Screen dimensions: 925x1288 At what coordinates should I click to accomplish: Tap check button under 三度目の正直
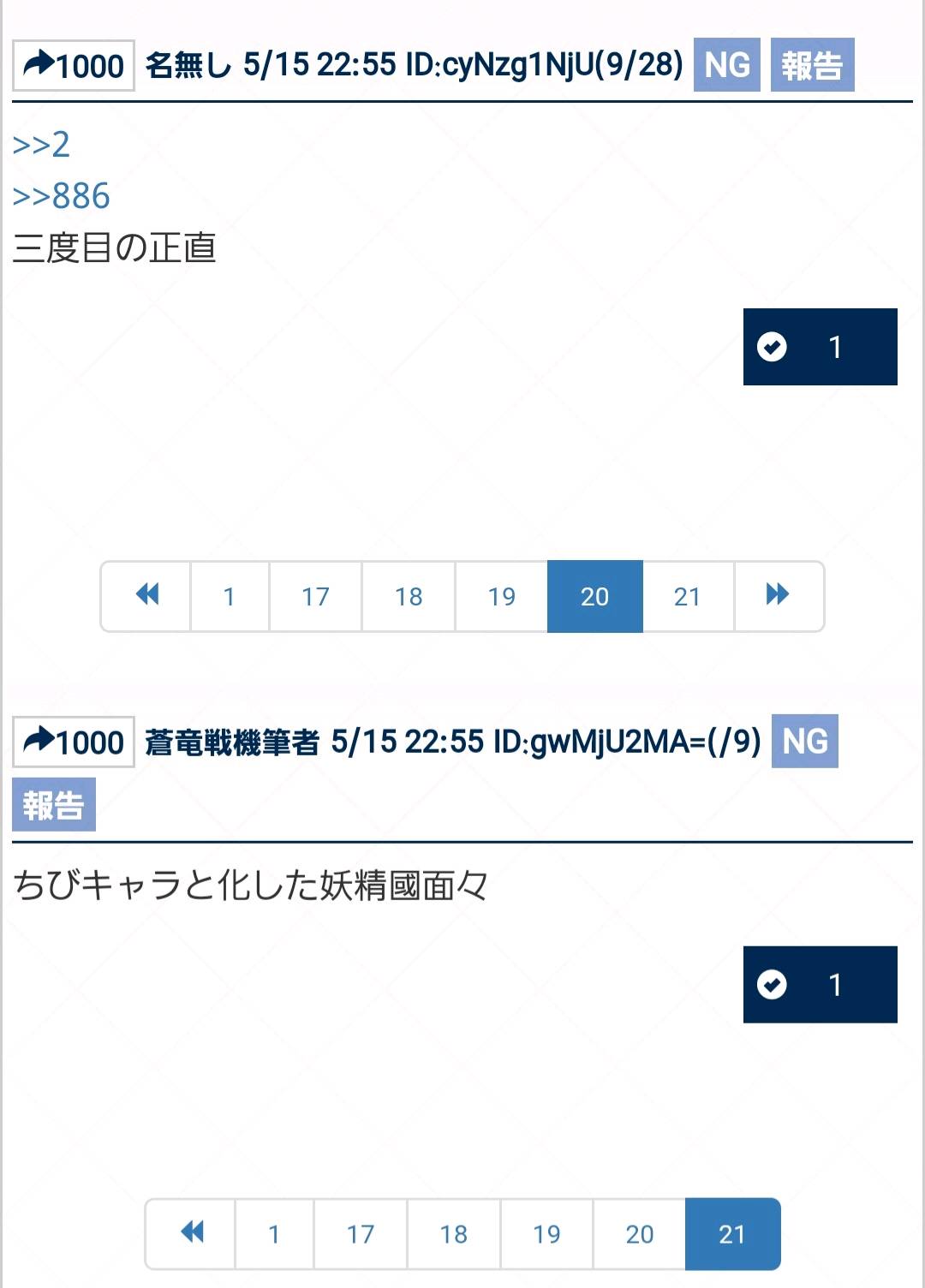pyautogui.click(x=820, y=347)
